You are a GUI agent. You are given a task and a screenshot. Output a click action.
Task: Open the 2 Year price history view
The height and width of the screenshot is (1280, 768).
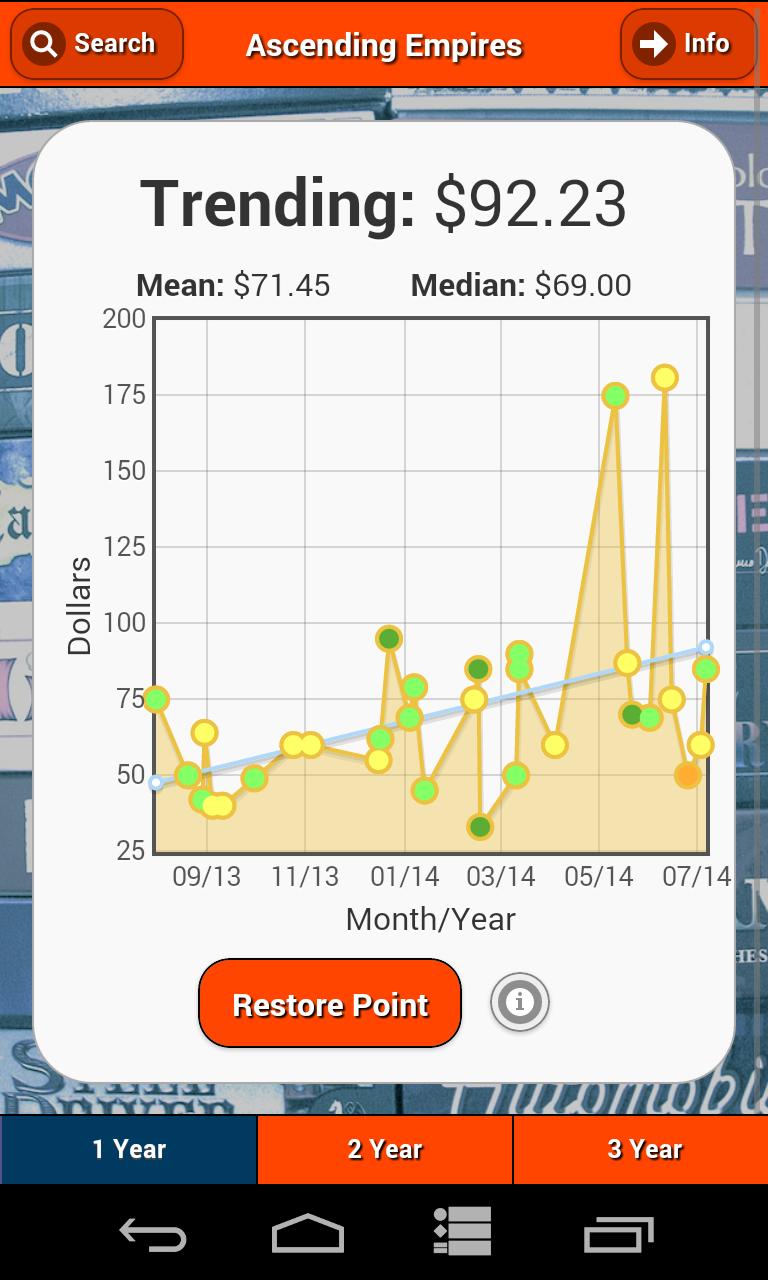tap(384, 1149)
